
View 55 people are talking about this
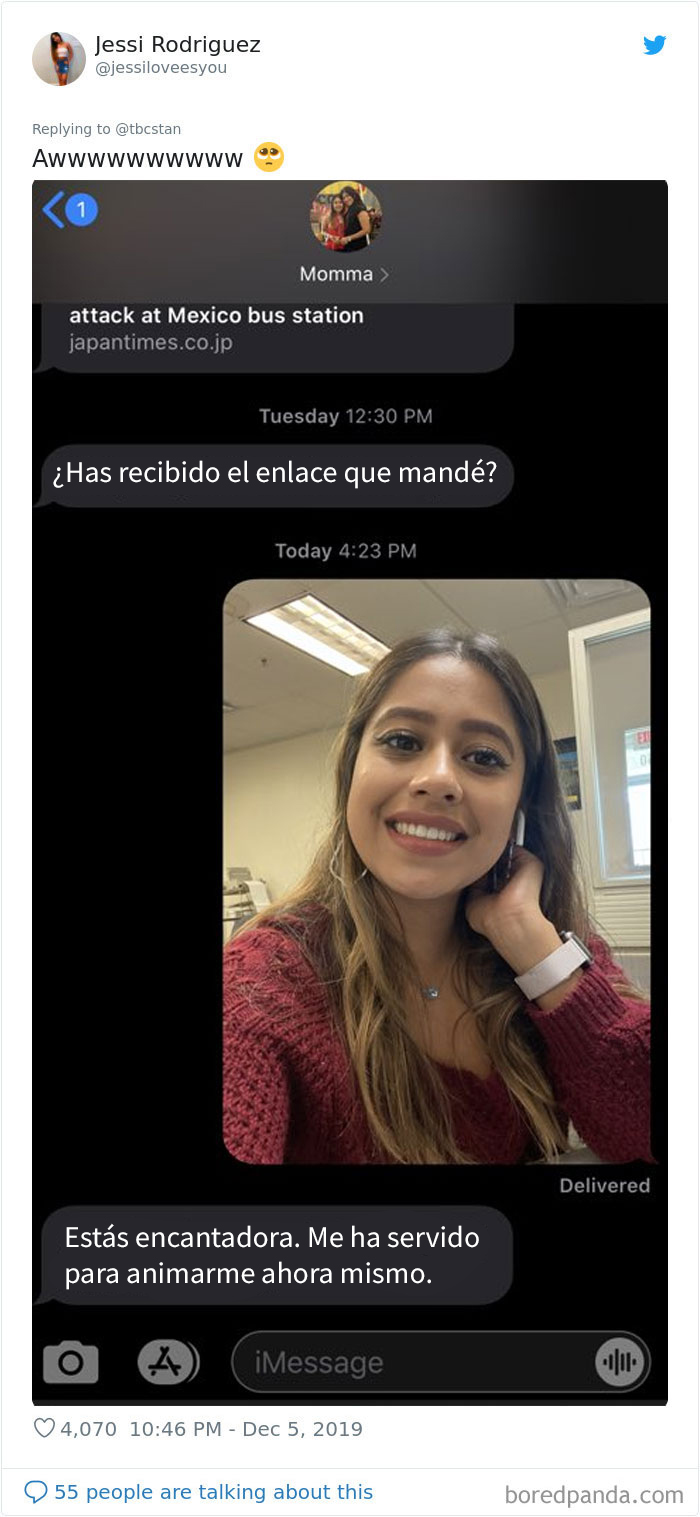click(x=212, y=1492)
